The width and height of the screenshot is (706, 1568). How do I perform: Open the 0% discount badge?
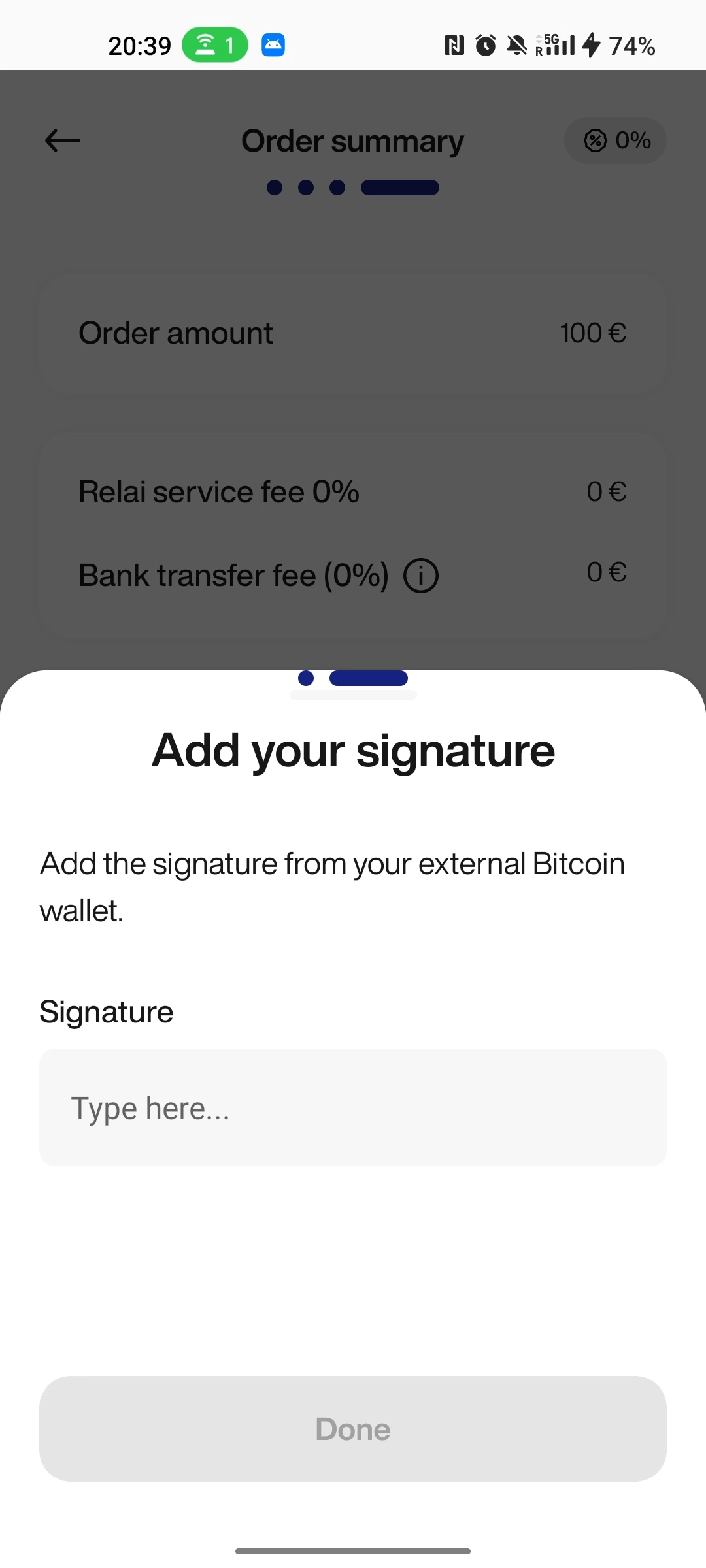point(615,140)
